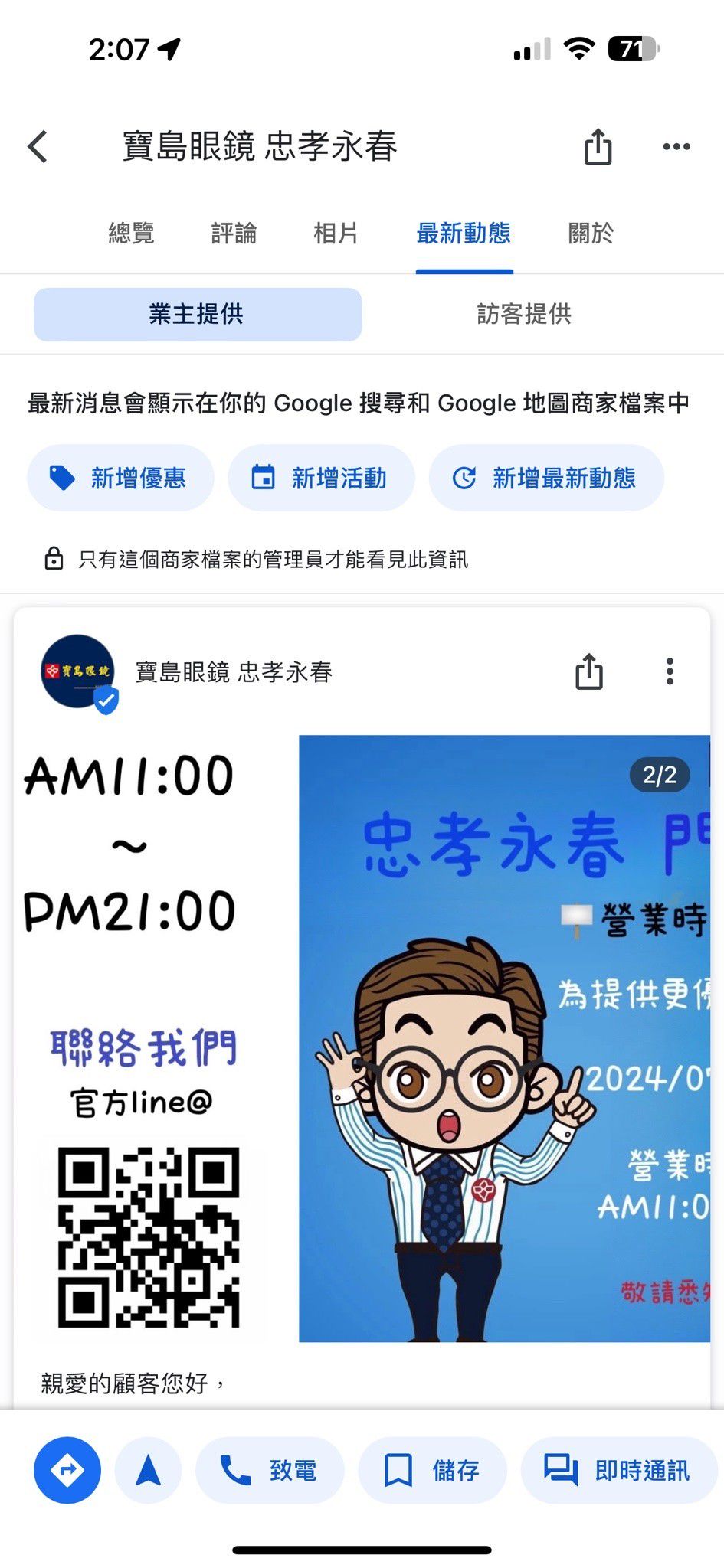Open the 關於 tab
Image resolution: width=724 pixels, height=1568 pixels.
coord(591,233)
